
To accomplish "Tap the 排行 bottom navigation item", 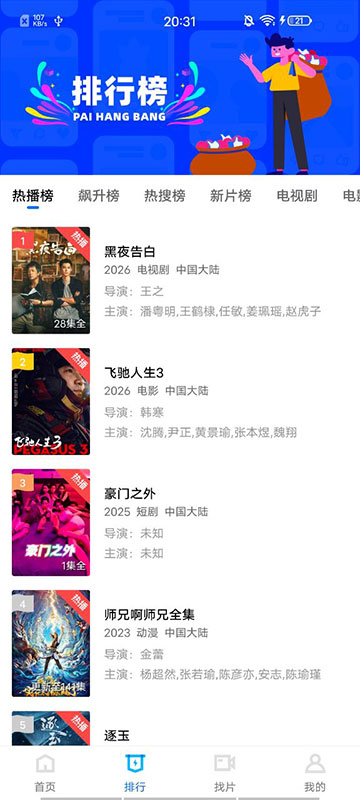I will 135,773.
